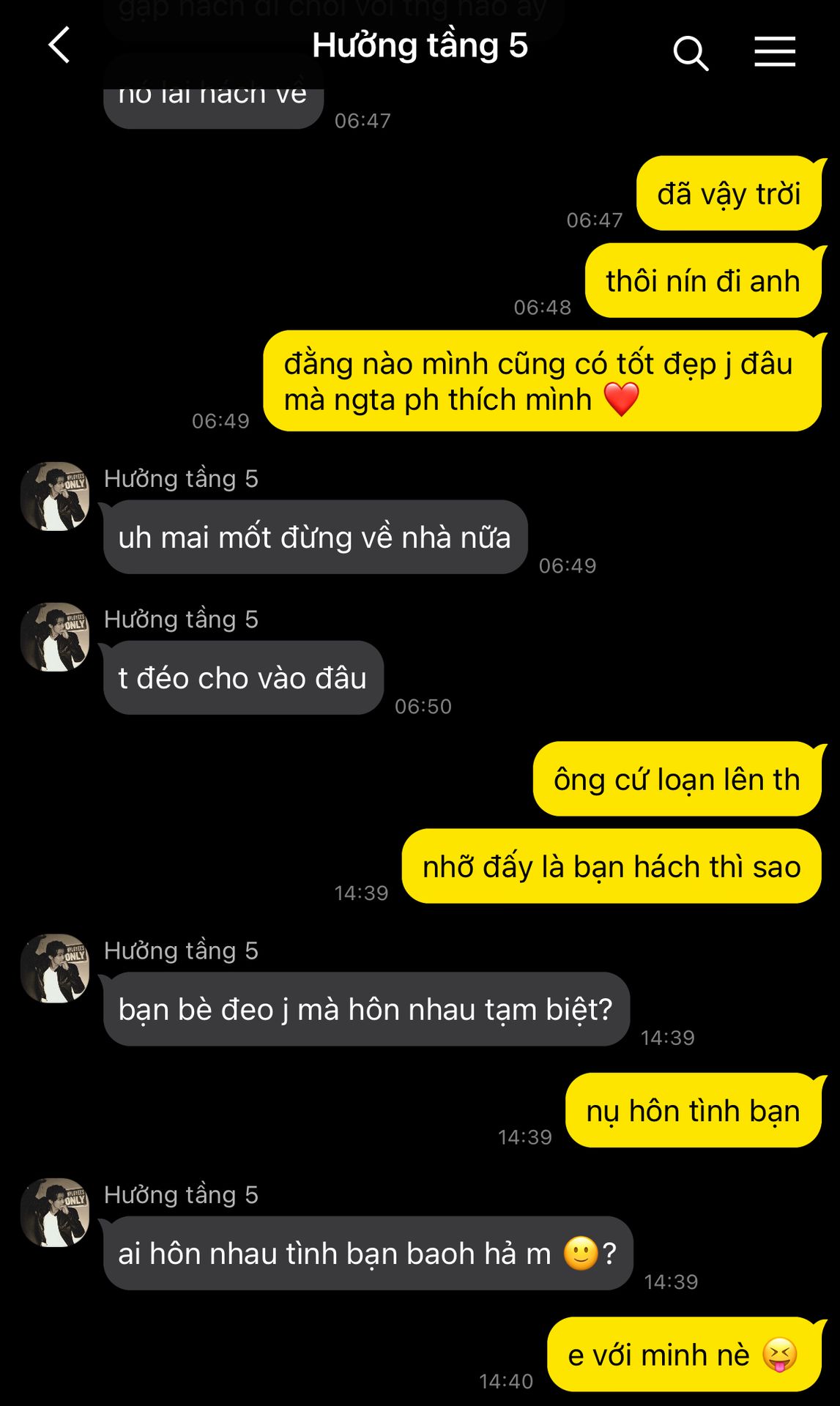
Task: Go back from the Hưởng tầng 5 chat
Action: (x=59, y=46)
